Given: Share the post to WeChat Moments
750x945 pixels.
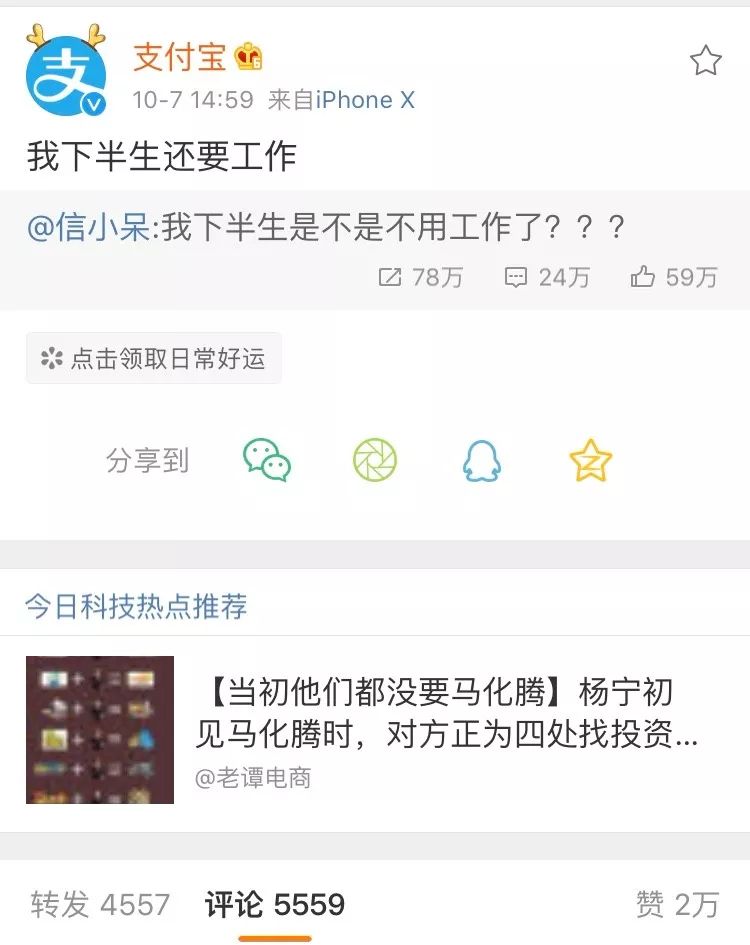Looking at the screenshot, I should tap(375, 461).
